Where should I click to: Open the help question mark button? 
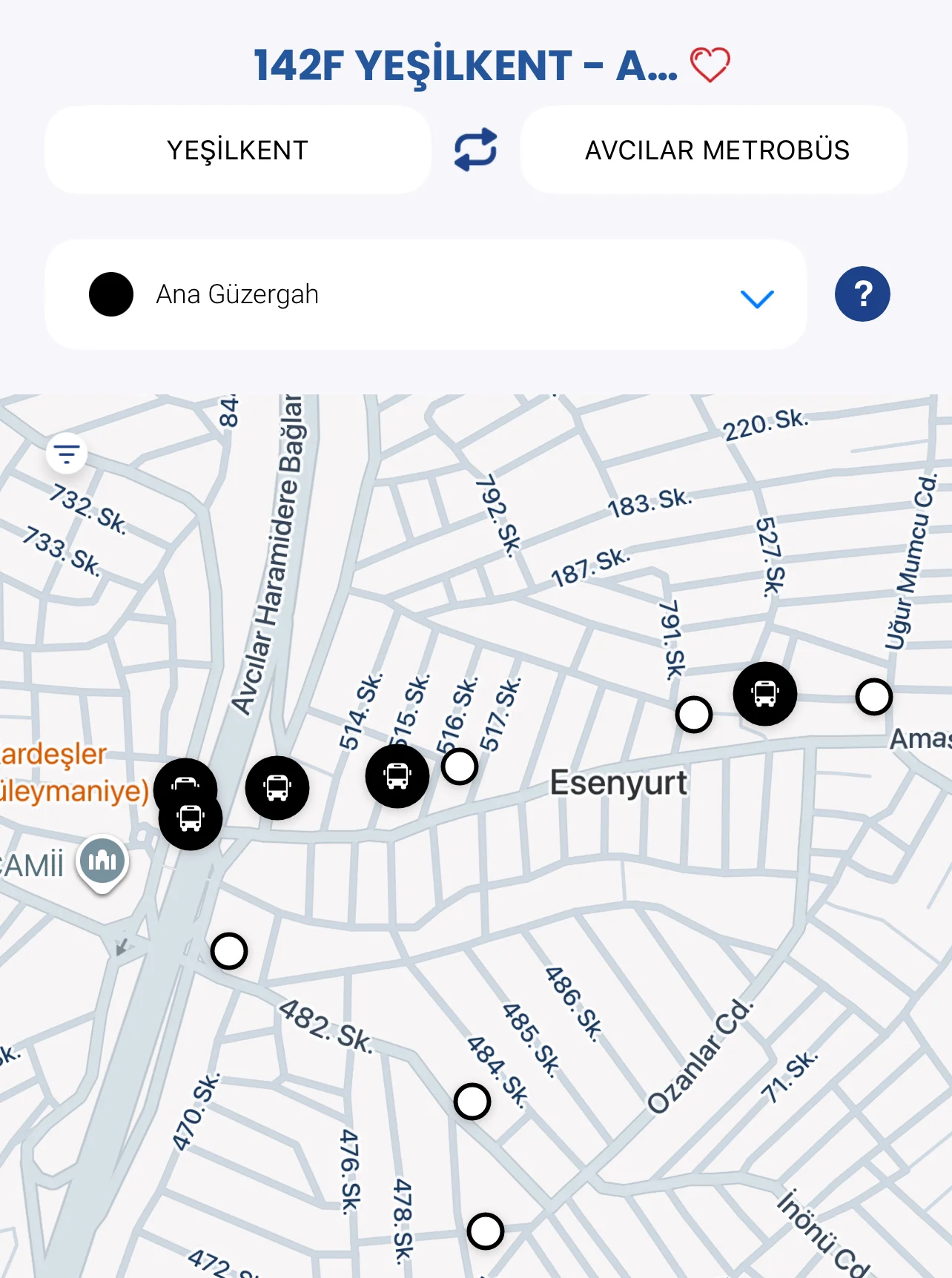click(x=862, y=294)
